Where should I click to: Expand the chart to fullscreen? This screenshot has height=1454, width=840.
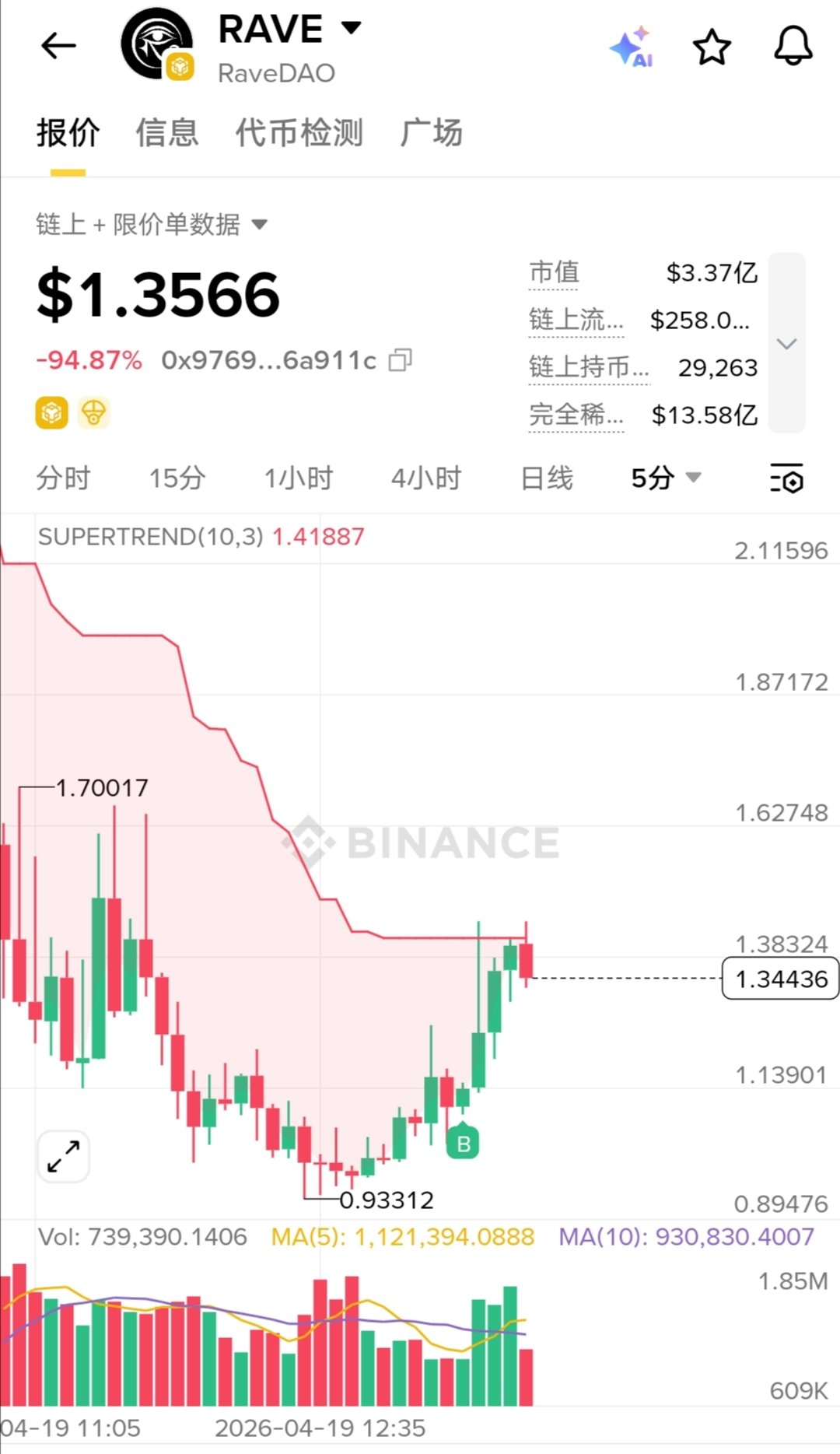click(64, 1156)
